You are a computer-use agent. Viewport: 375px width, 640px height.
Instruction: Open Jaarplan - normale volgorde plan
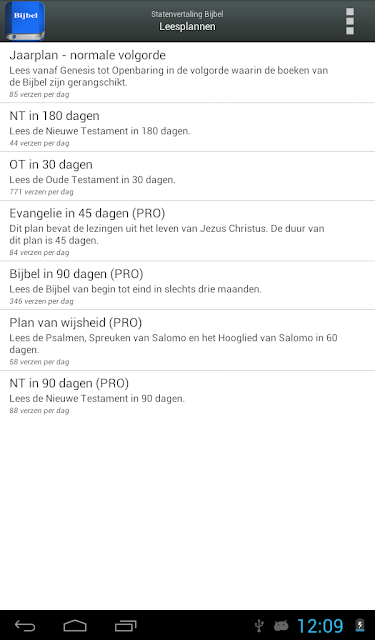tap(187, 73)
